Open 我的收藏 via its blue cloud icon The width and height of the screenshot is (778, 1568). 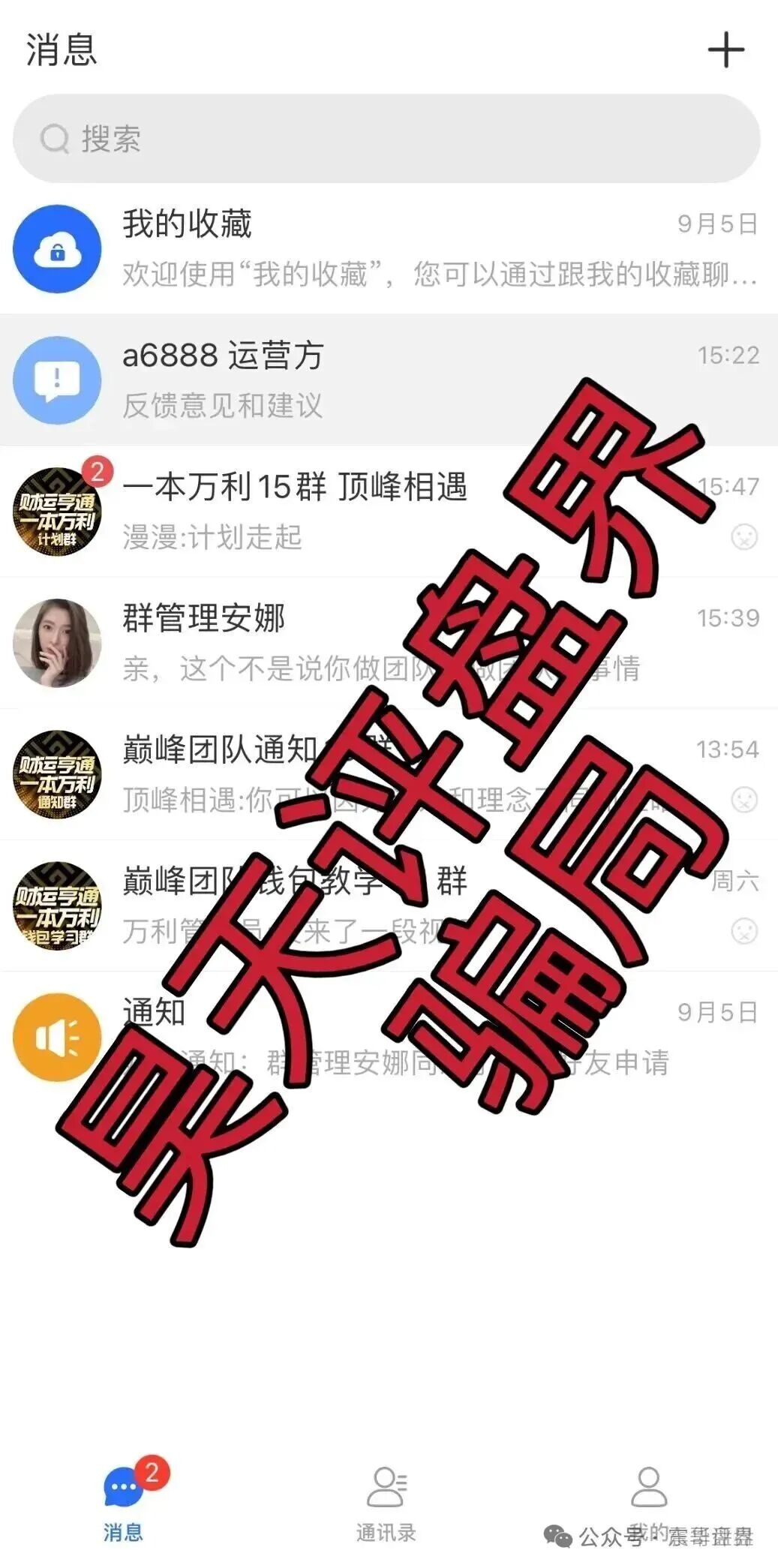pyautogui.click(x=57, y=248)
